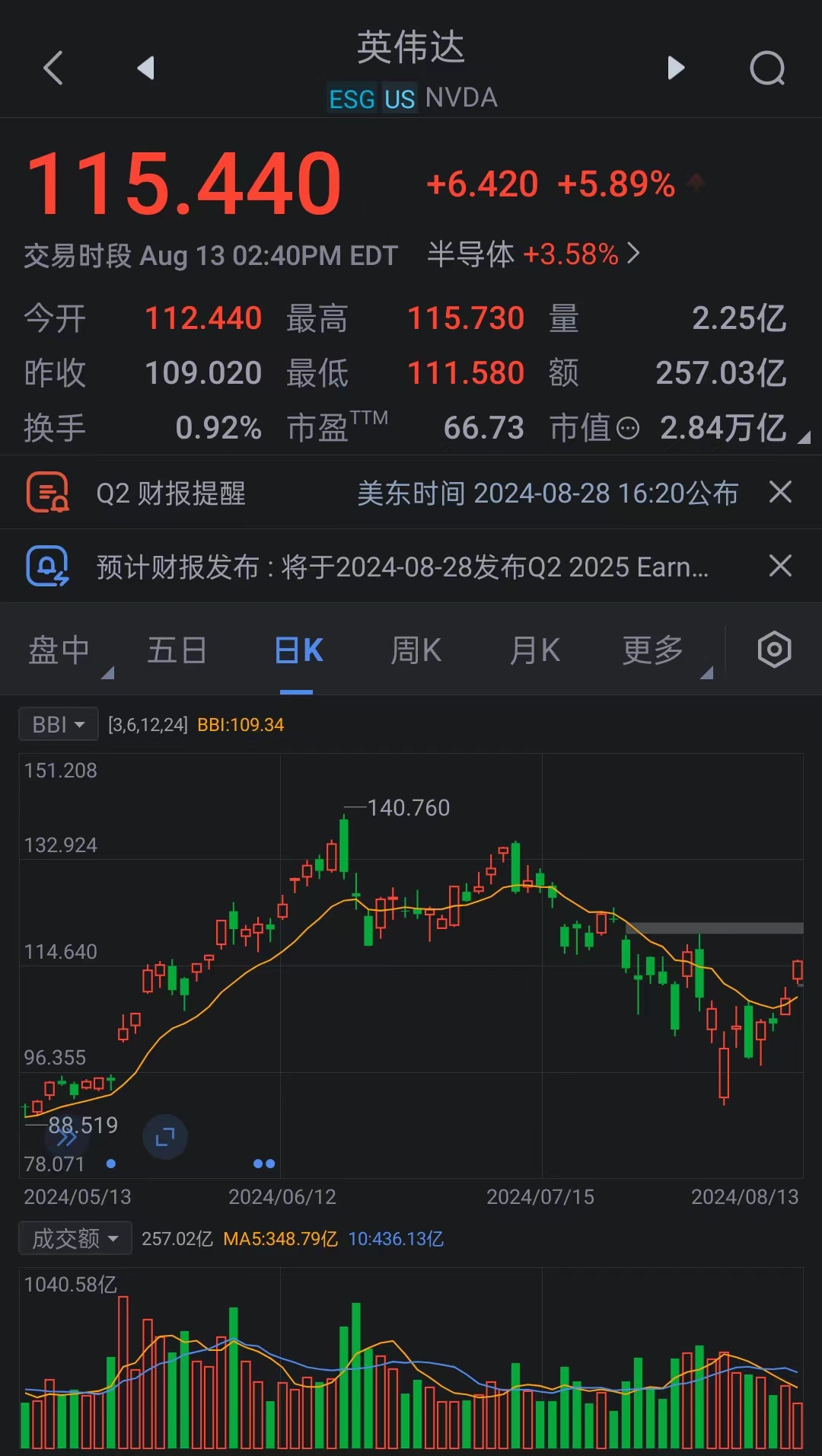Open chart settings hexagon icon
822x1456 pixels.
[x=774, y=650]
